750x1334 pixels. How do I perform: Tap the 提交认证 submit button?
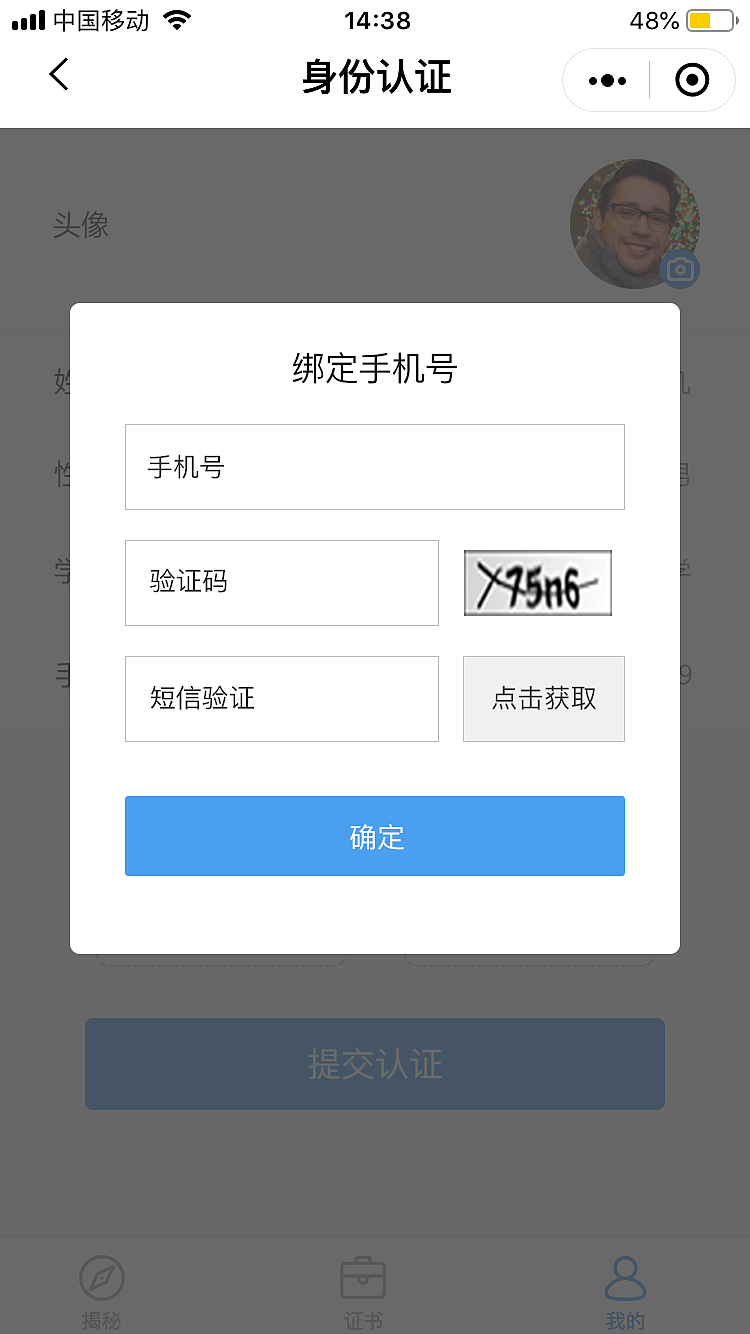pos(375,1064)
